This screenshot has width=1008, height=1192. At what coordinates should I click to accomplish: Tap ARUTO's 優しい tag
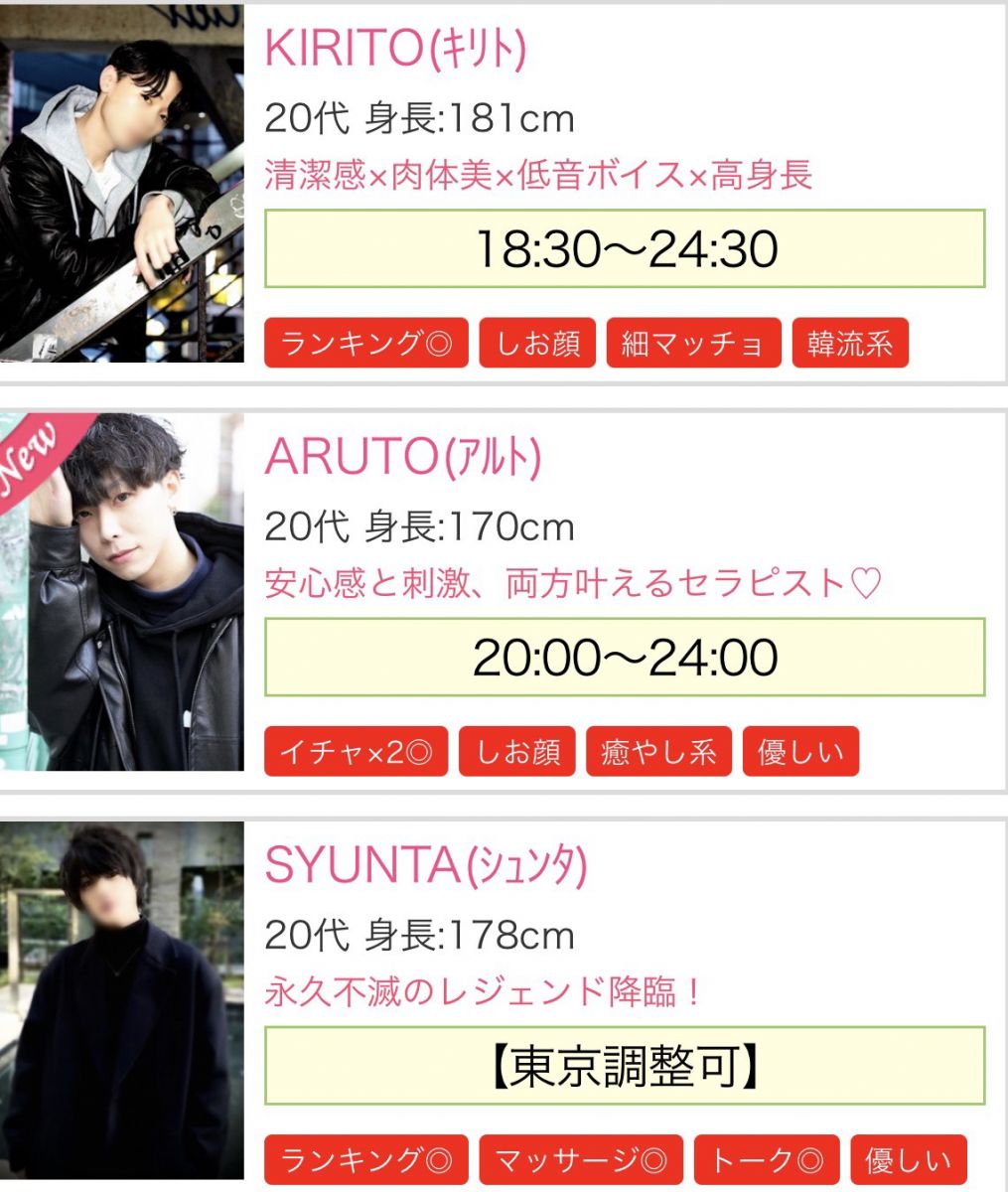pyautogui.click(x=799, y=752)
